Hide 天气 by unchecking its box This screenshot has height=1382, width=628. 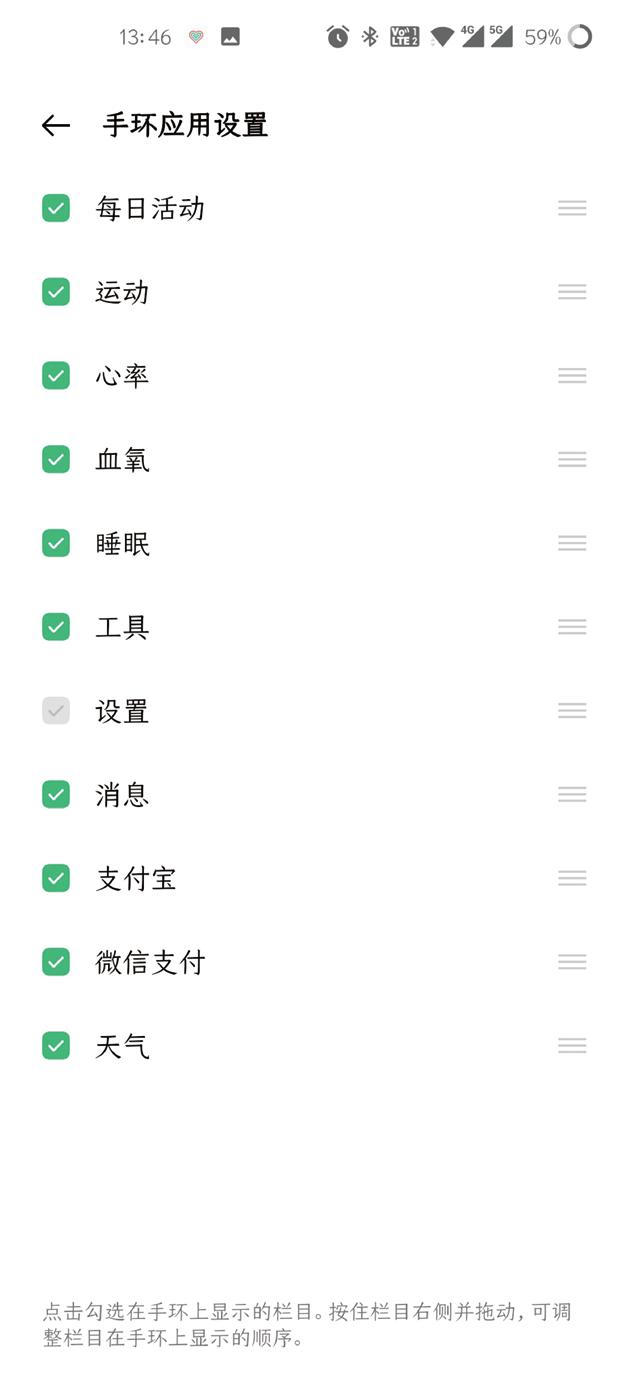(56, 1046)
